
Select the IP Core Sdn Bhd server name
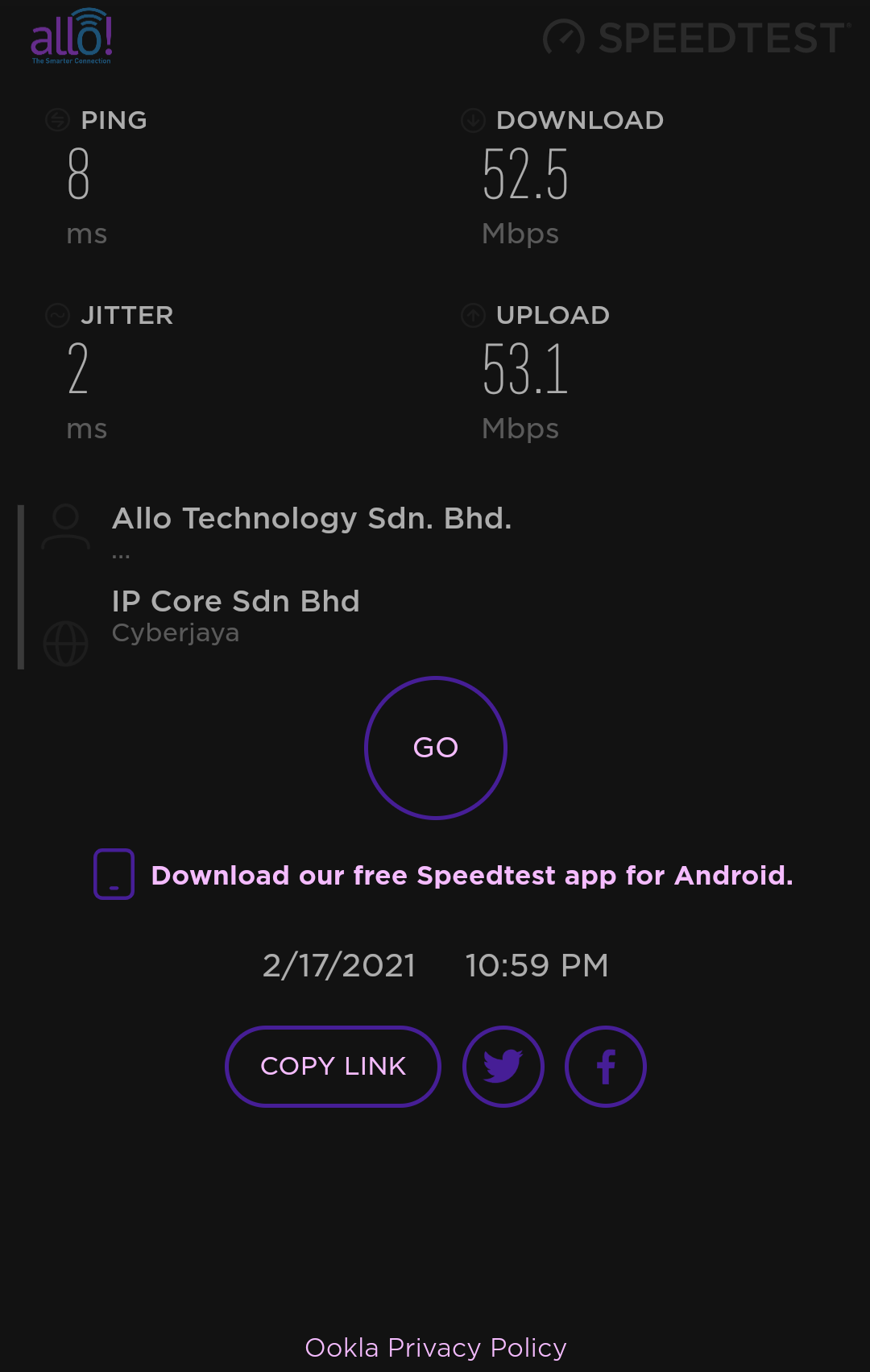coord(236,601)
